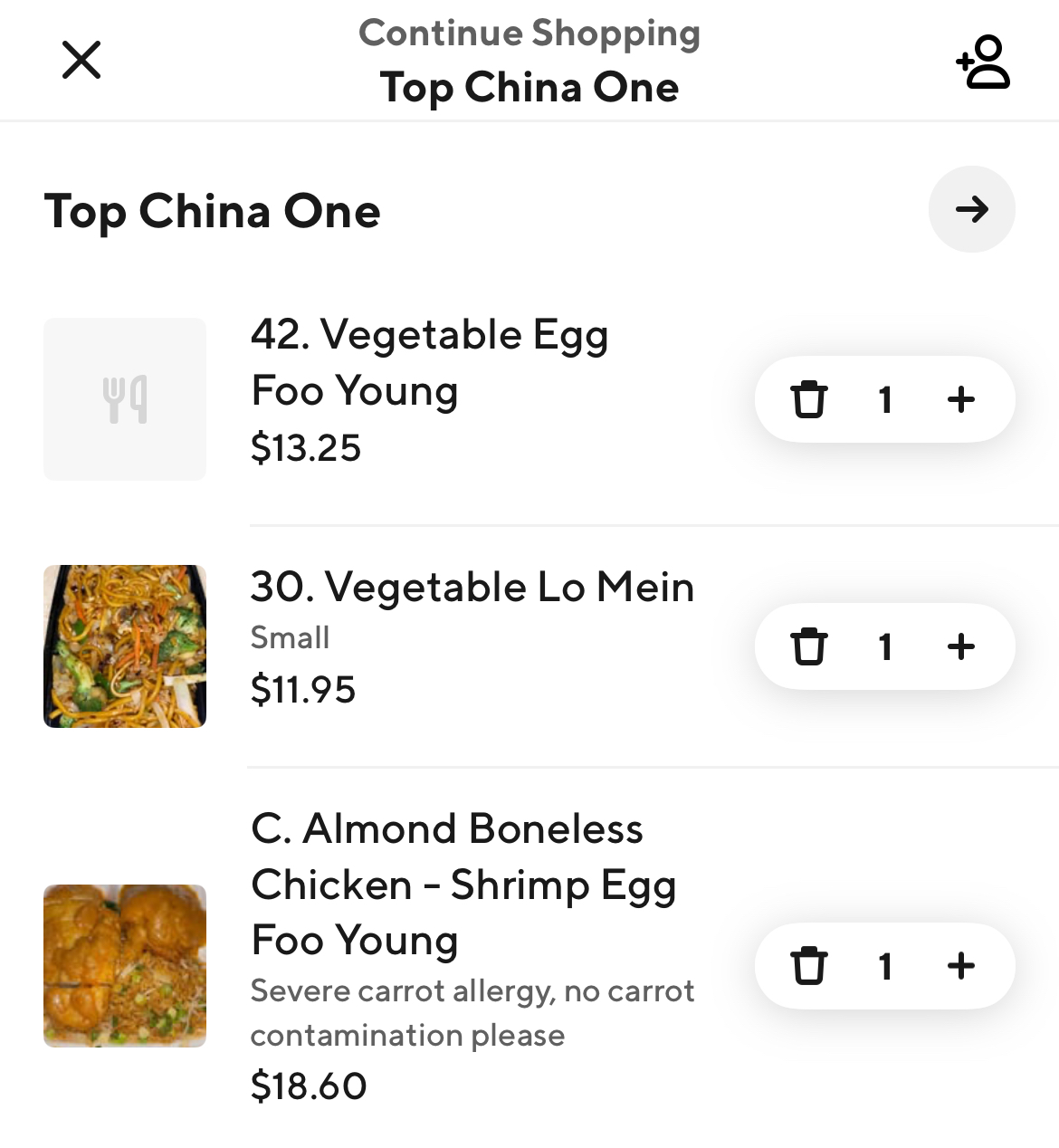Open the add person group order icon

(983, 62)
